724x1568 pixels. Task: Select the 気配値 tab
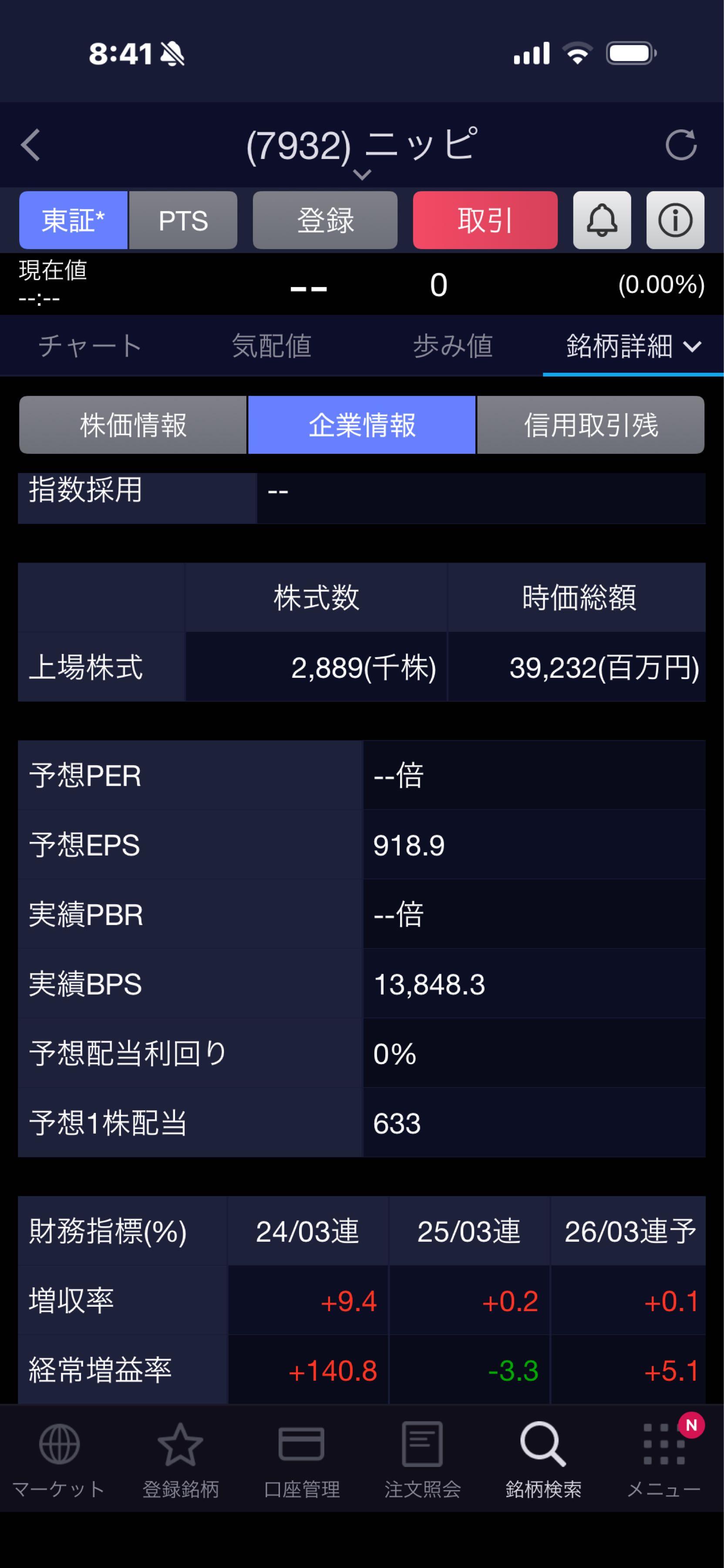pos(271,346)
